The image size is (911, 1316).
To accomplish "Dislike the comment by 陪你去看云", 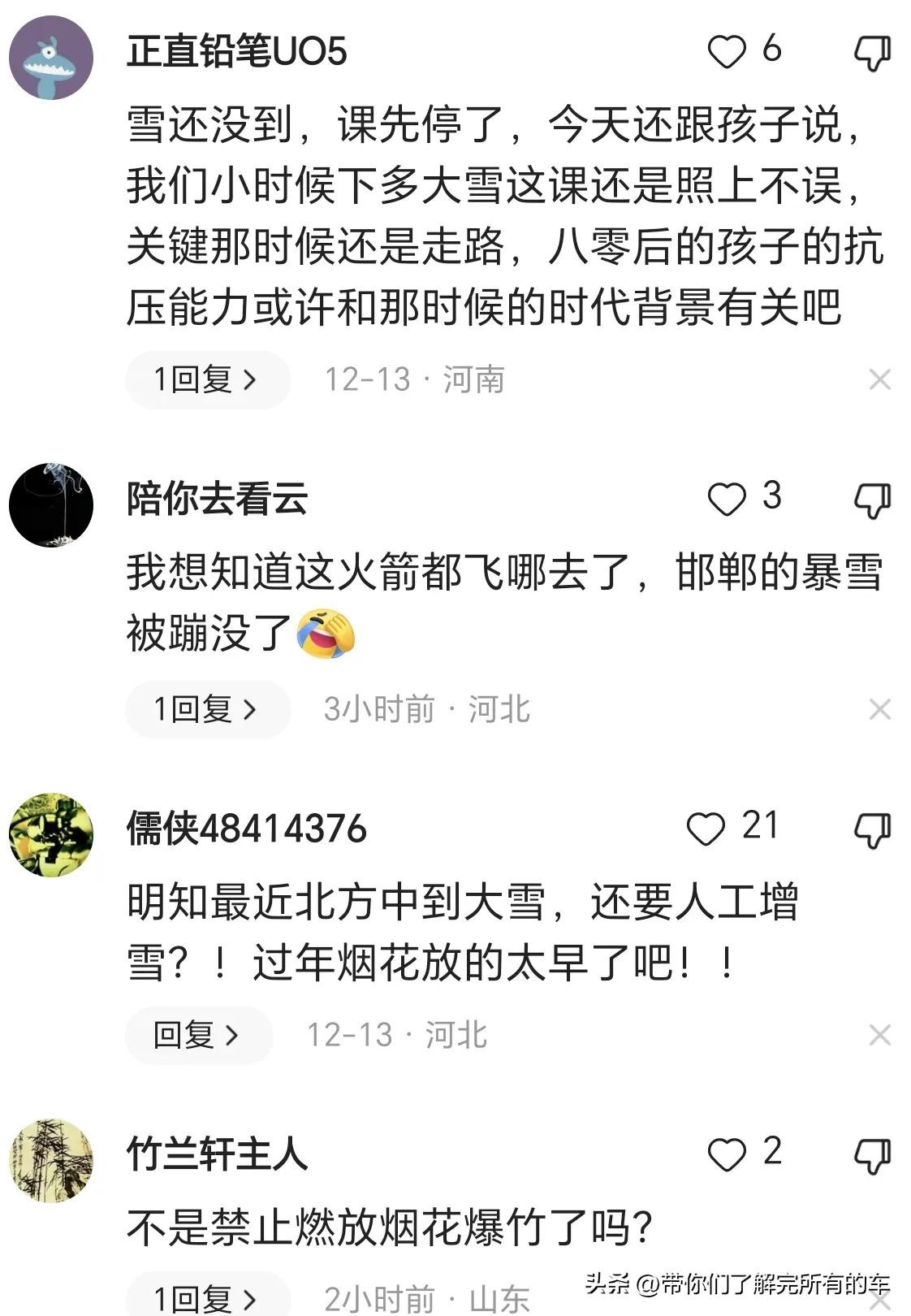I will (x=873, y=500).
